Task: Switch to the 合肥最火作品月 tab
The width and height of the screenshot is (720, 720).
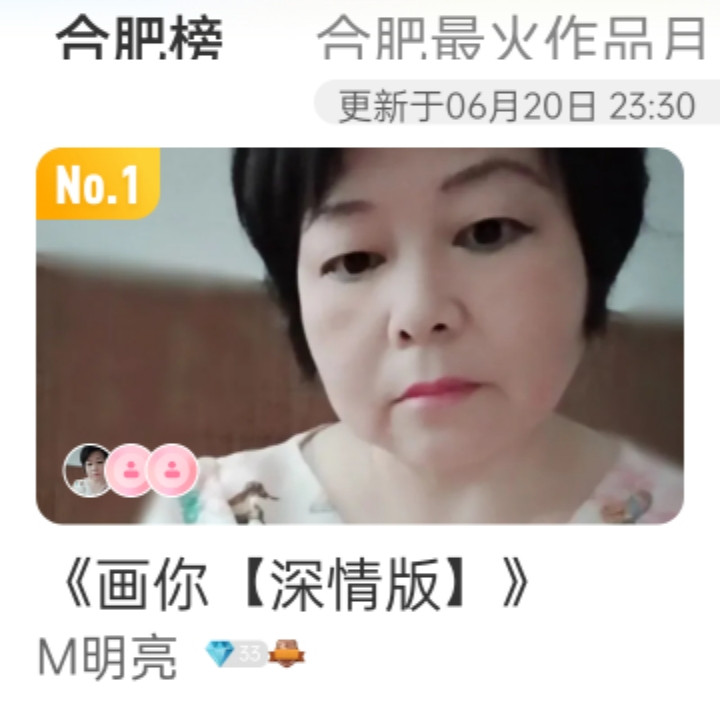Action: click(512, 40)
